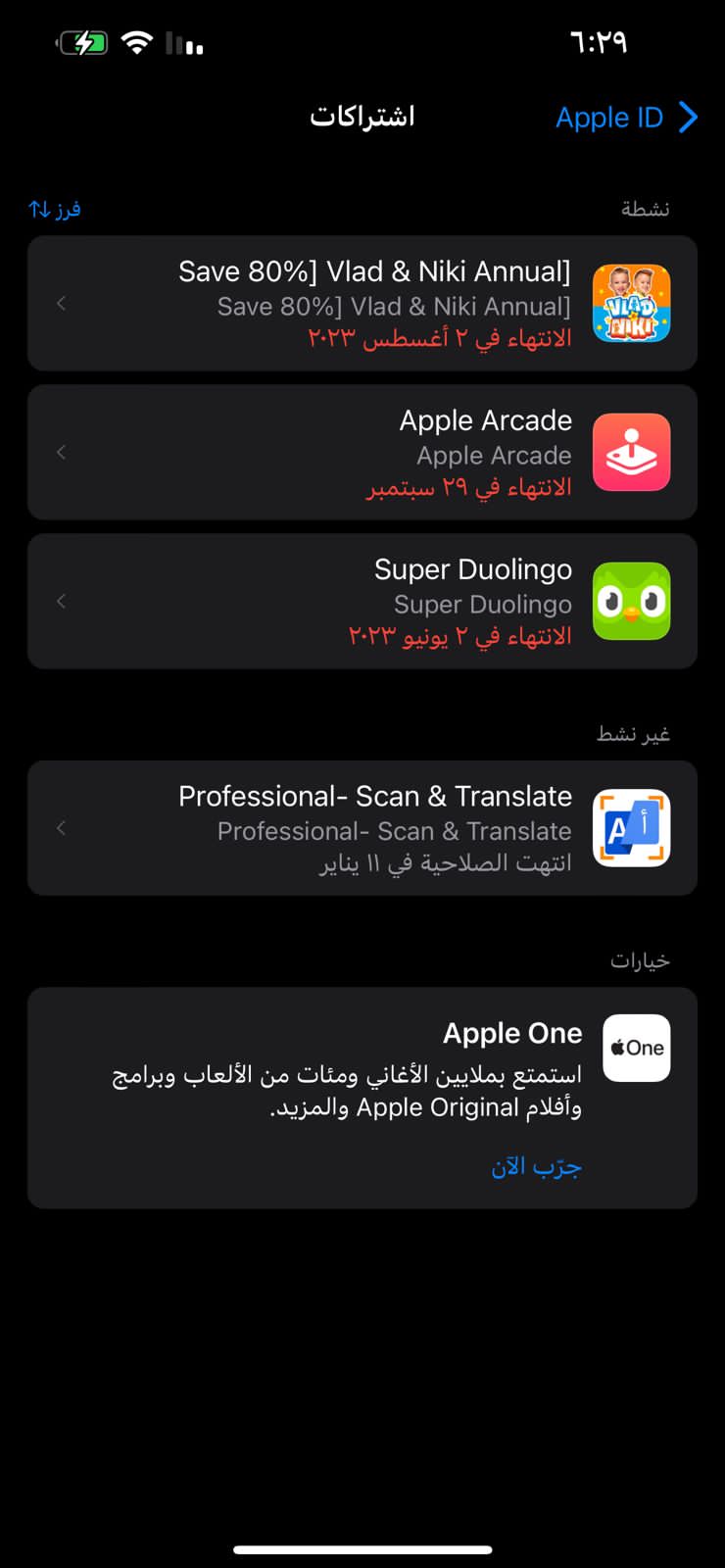This screenshot has height=1568, width=725.
Task: Open the Vlad & Niki Annual subscription
Action: pos(362,303)
